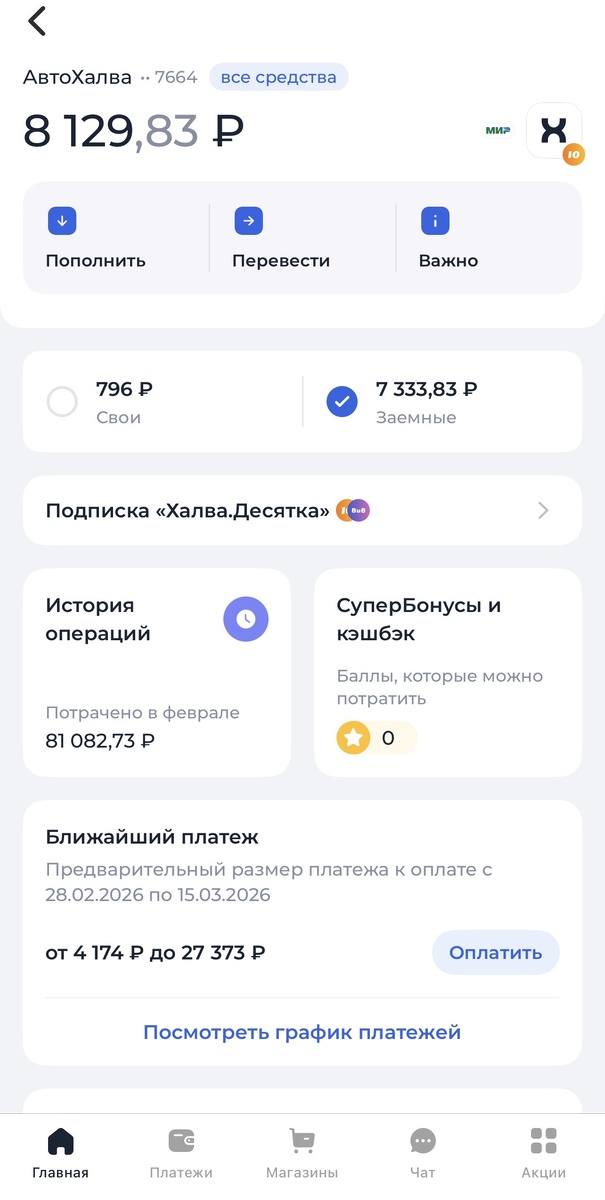
Task: Open the Подписка «Халва.Десятка» row
Action: pyautogui.click(x=302, y=511)
